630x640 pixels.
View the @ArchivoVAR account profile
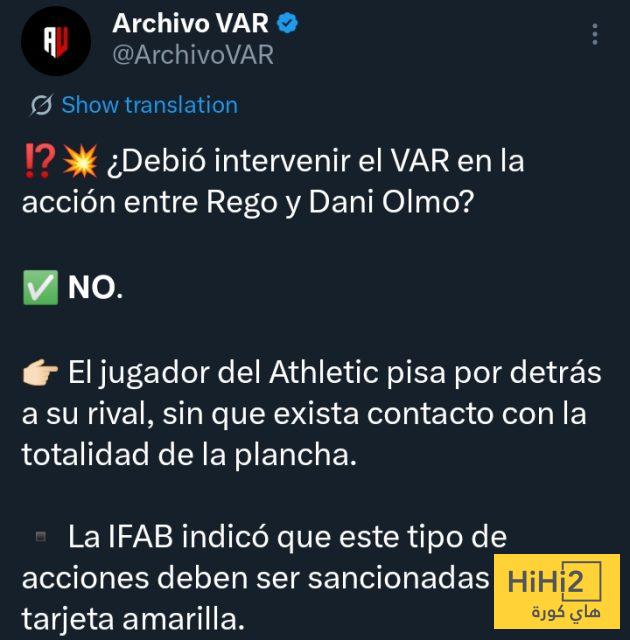tap(192, 54)
